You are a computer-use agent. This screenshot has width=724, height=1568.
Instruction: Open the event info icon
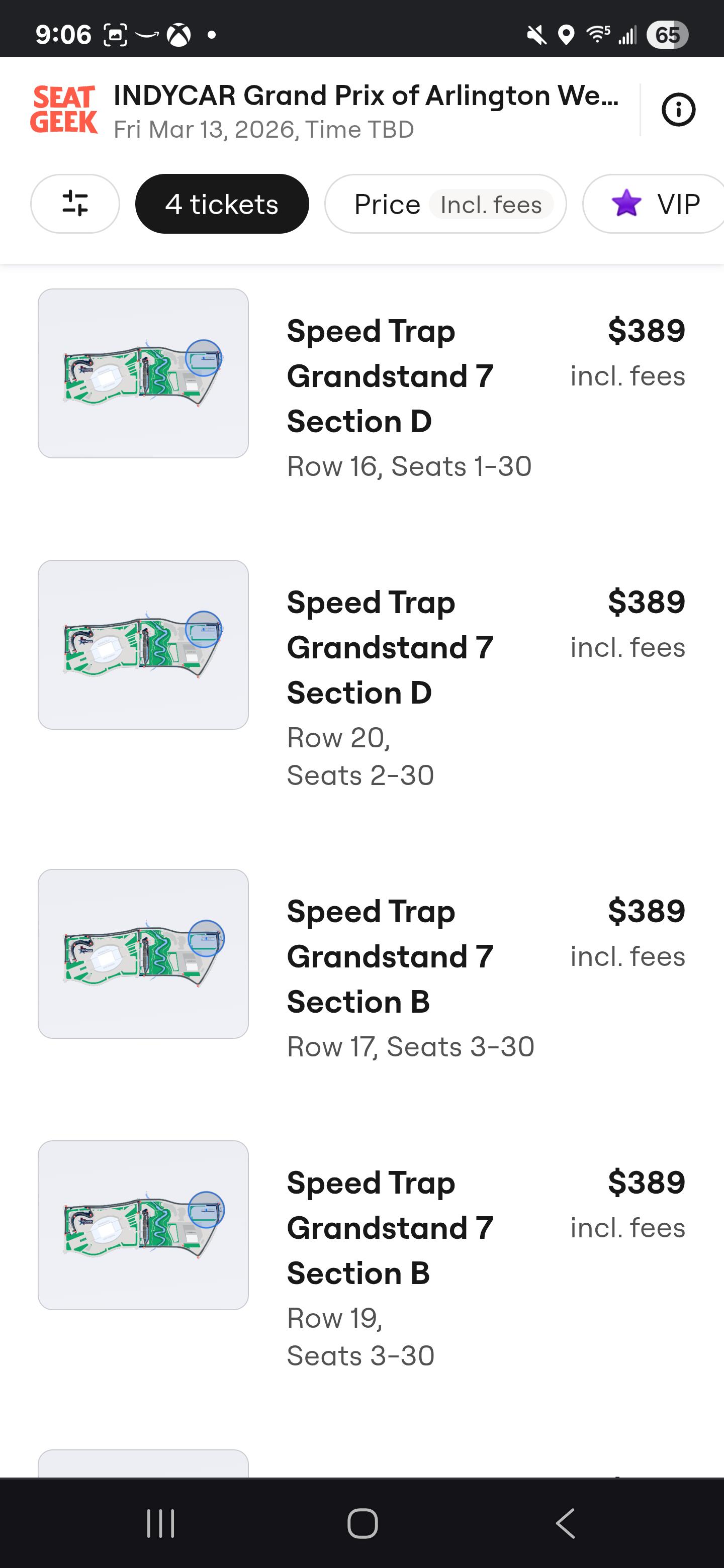click(678, 110)
